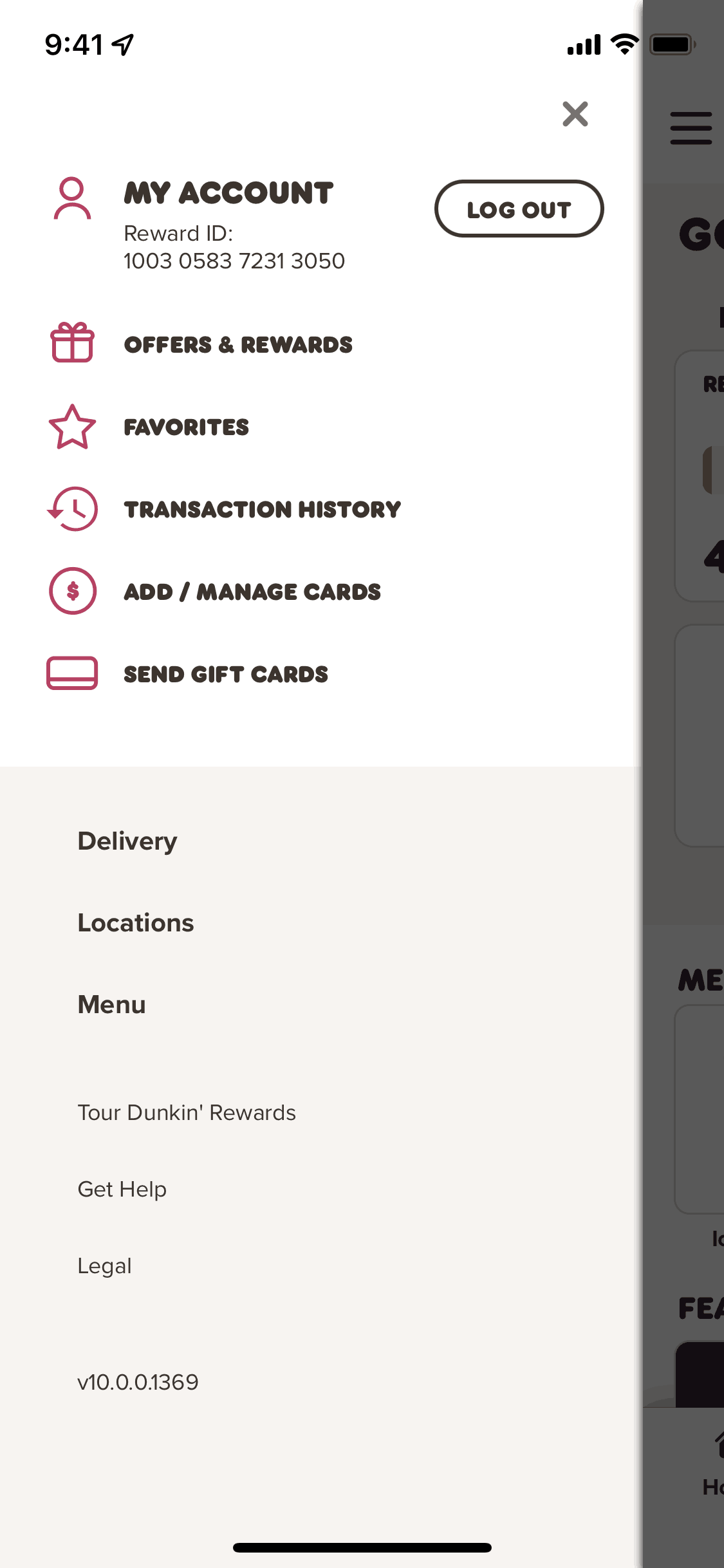Image resolution: width=724 pixels, height=1568 pixels.
Task: Open the Delivery option
Action: (127, 841)
